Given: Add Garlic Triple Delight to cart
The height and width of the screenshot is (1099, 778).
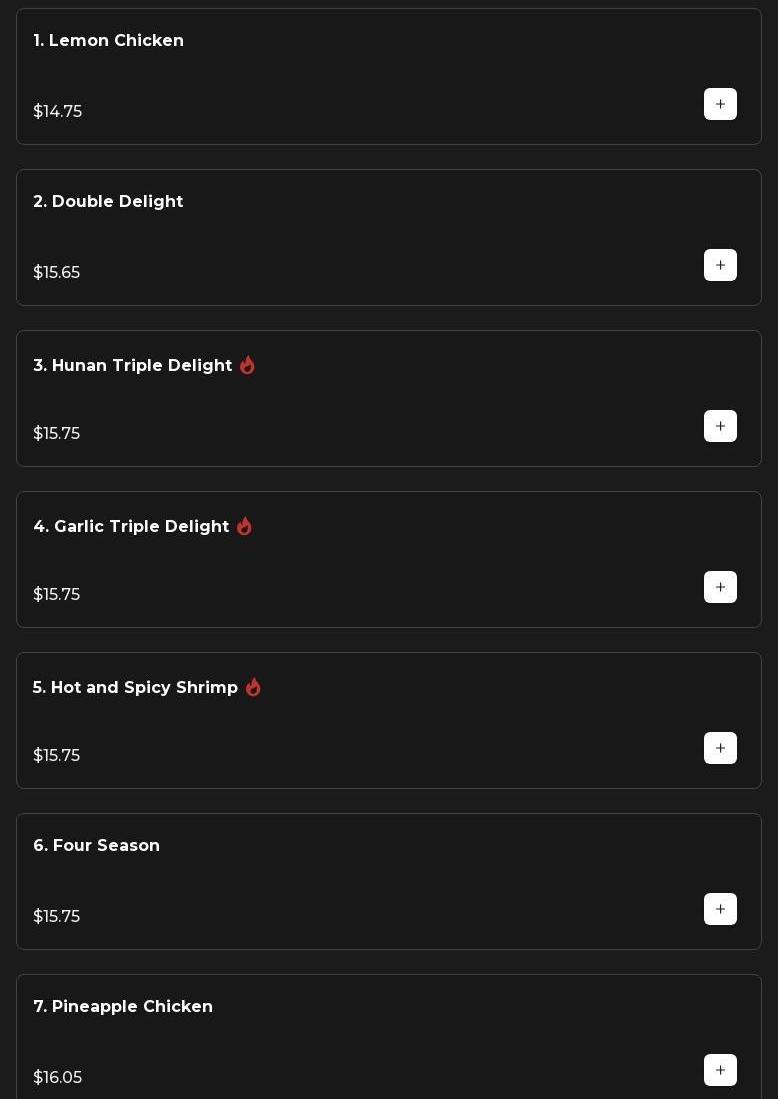Looking at the screenshot, I should pos(720,587).
